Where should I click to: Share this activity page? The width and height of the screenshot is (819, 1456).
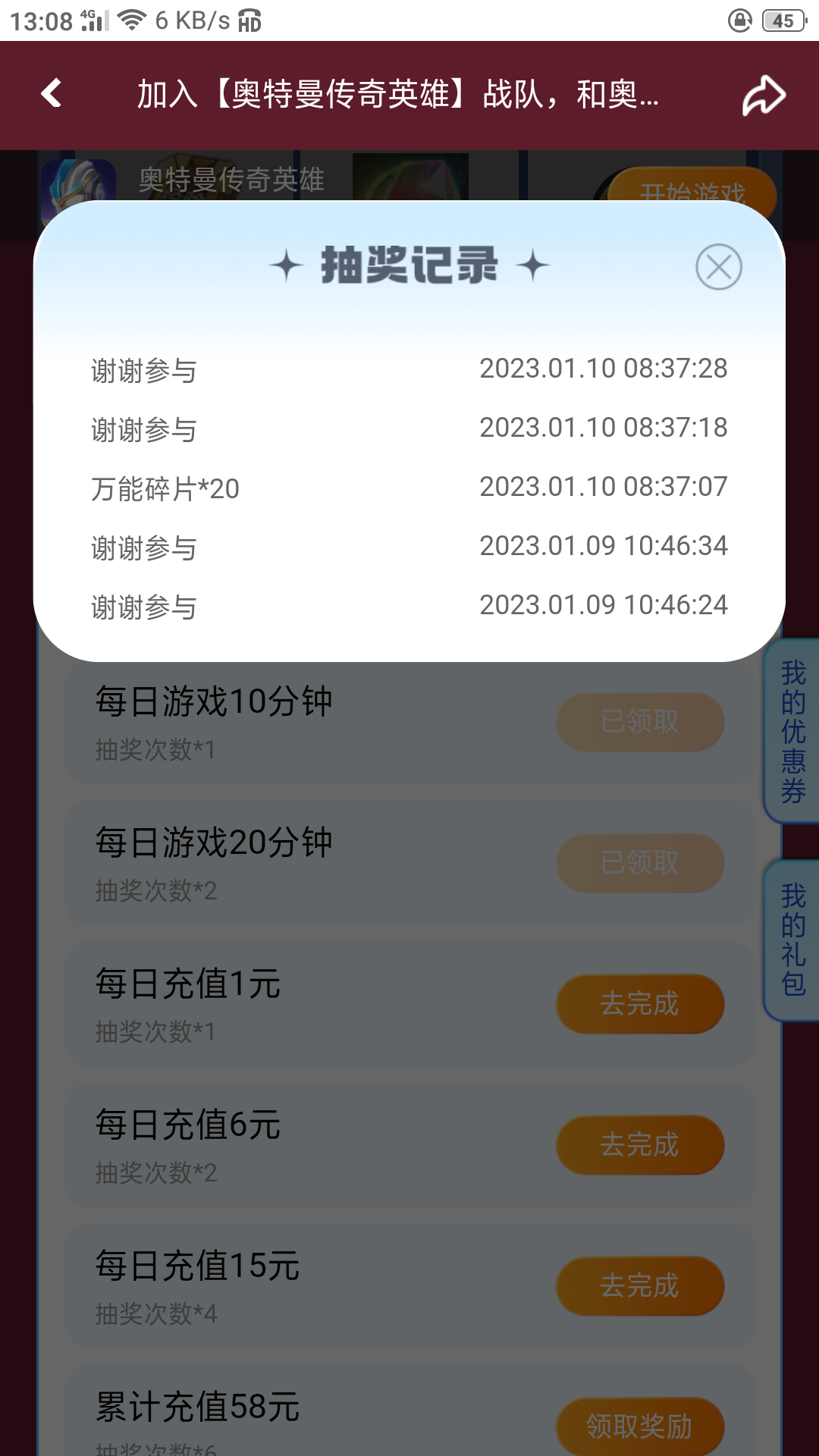coord(763,96)
